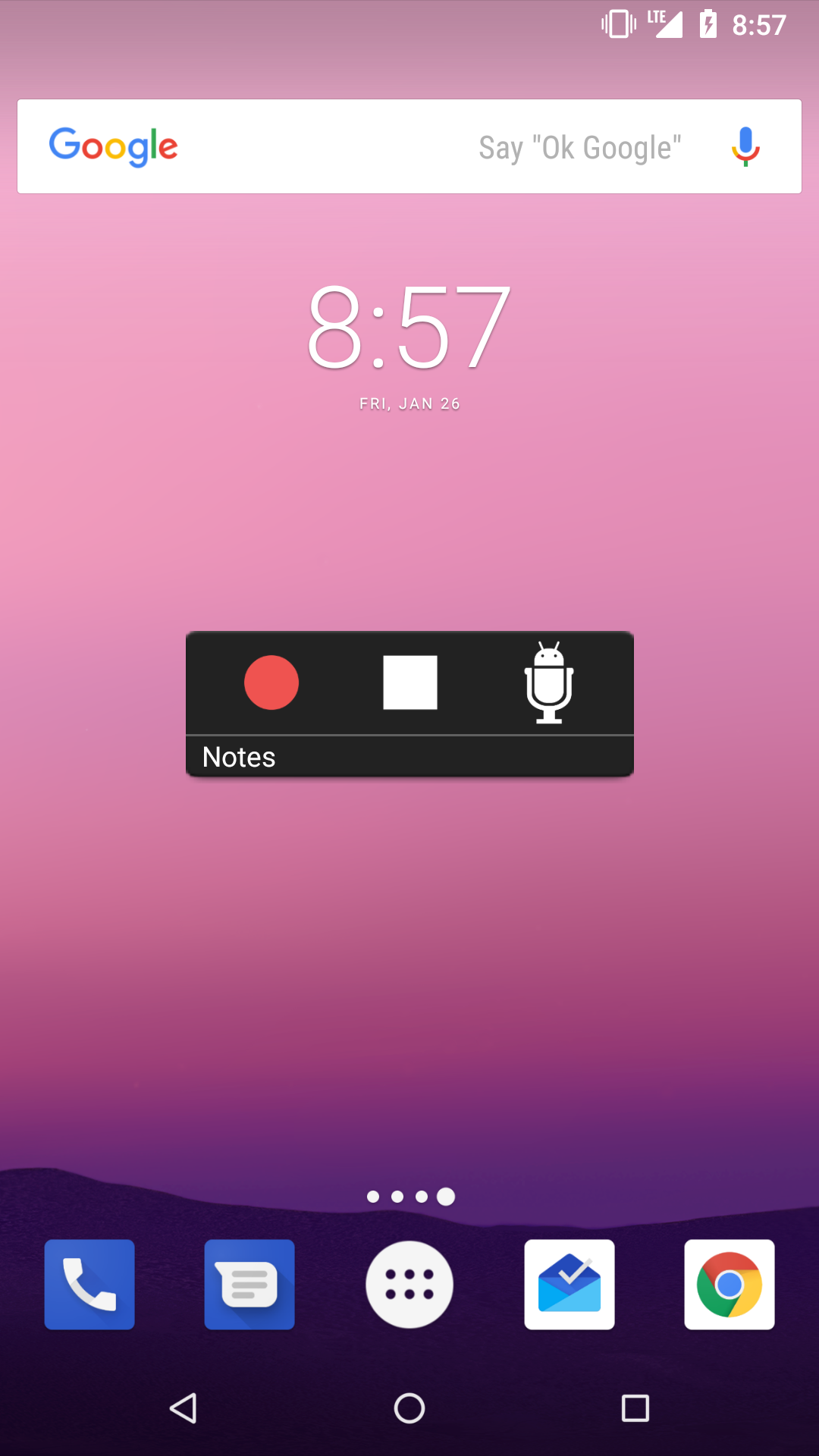Tap the Google voice search microphone

click(x=745, y=146)
